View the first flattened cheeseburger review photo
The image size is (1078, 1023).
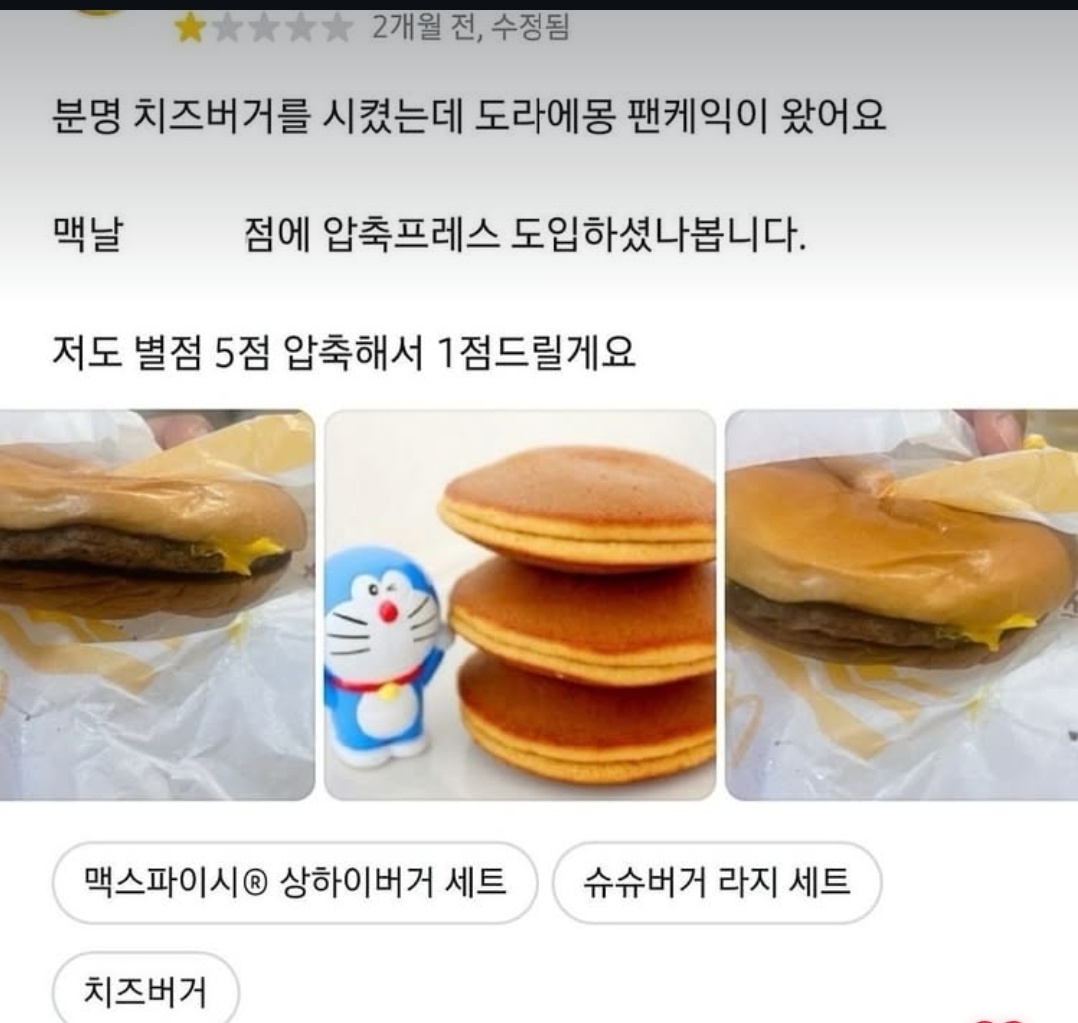(157, 605)
